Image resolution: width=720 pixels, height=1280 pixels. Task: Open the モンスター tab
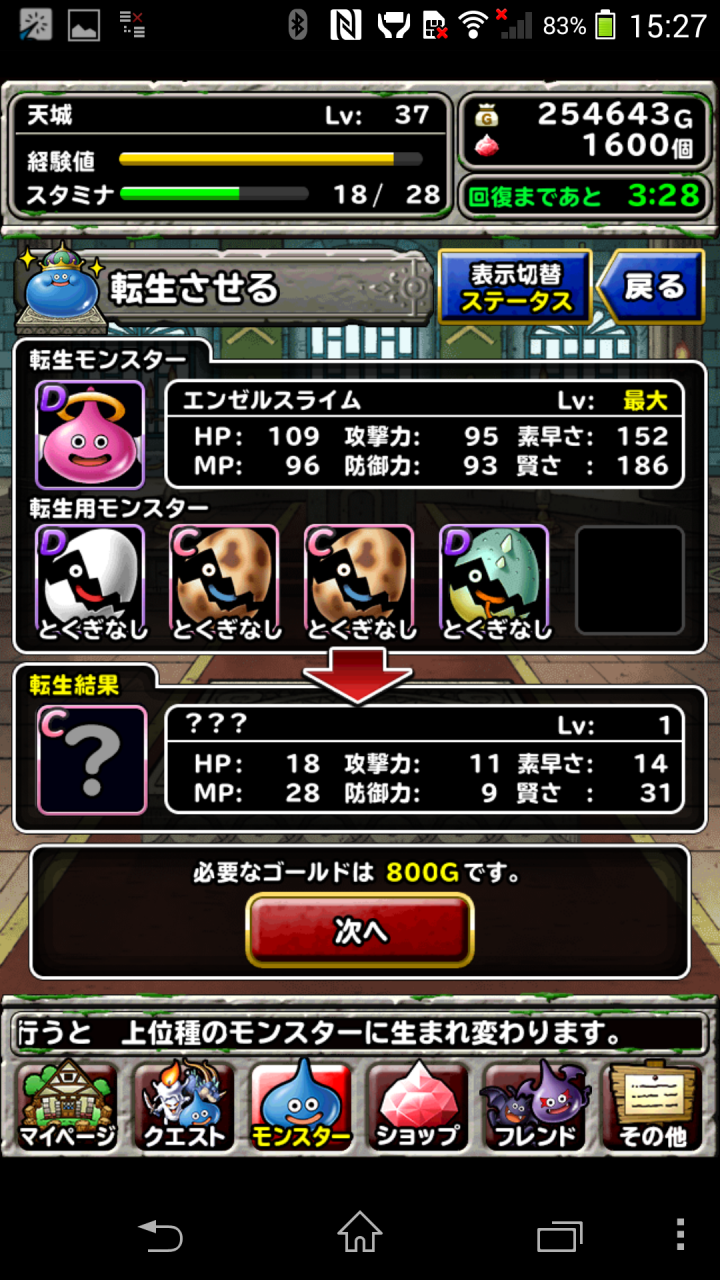pos(301,1107)
